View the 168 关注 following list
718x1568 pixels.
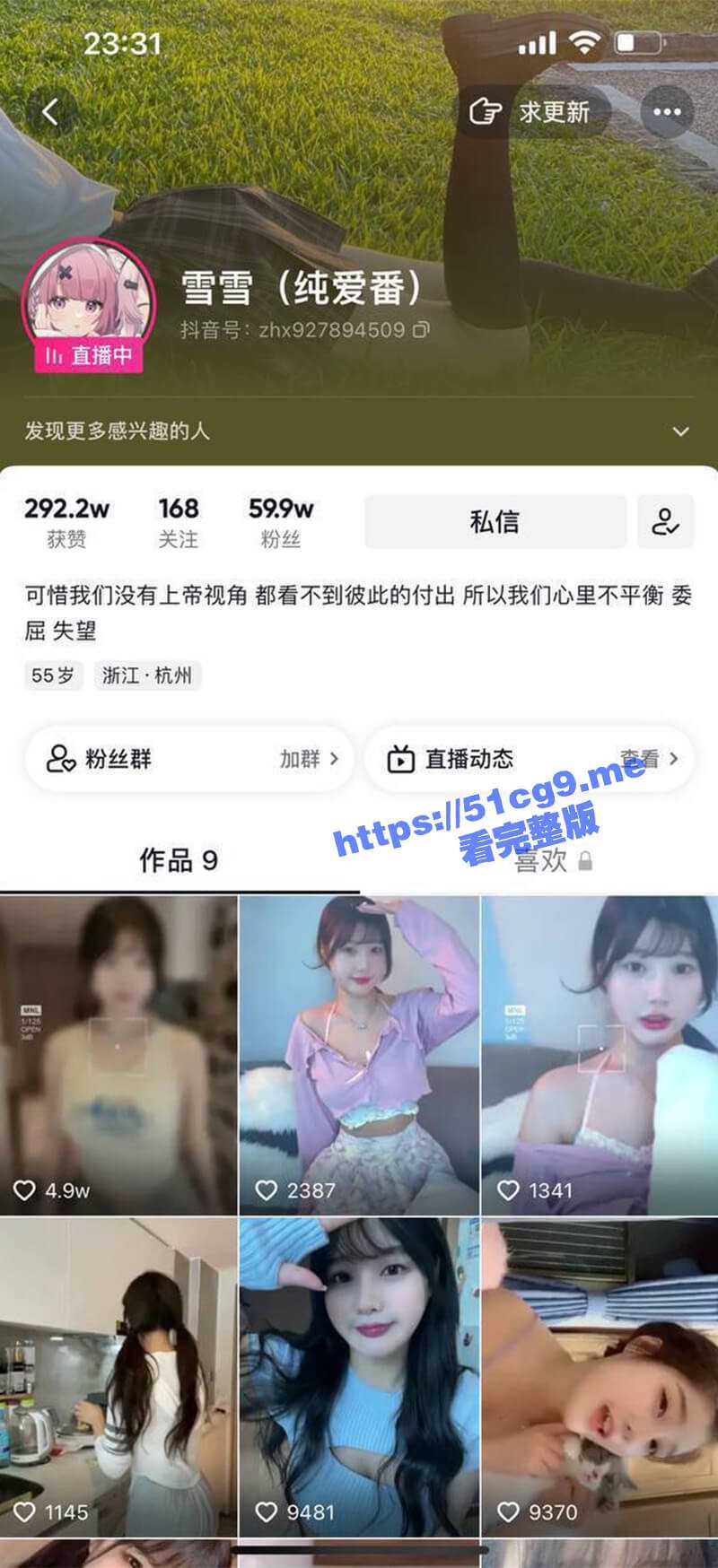[178, 521]
